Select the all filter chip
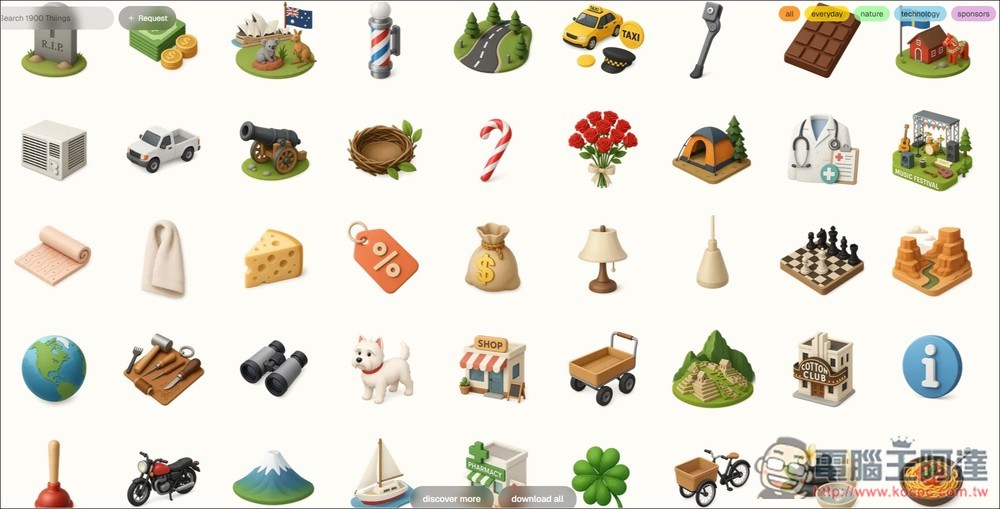 pyautogui.click(x=789, y=14)
